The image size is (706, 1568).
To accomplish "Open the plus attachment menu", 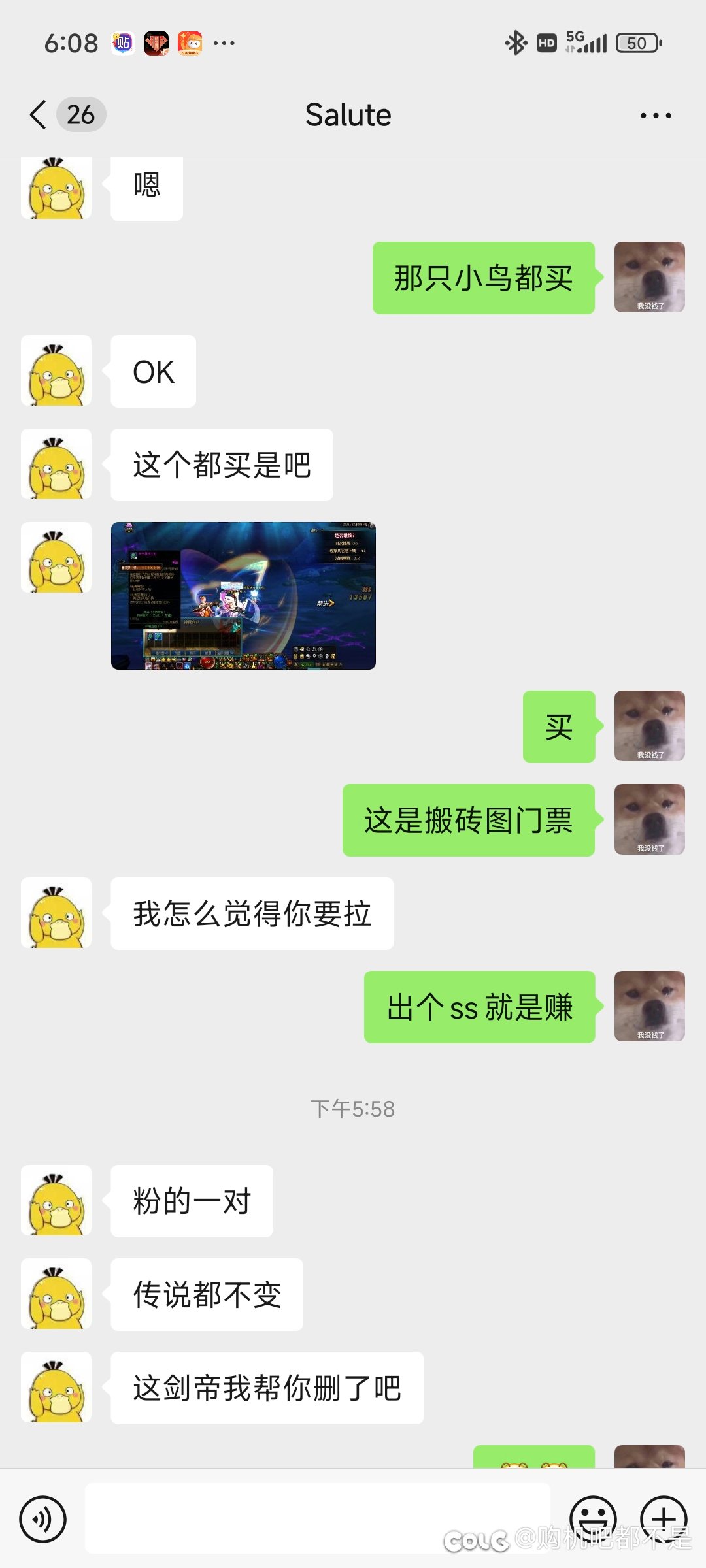I will (664, 1519).
